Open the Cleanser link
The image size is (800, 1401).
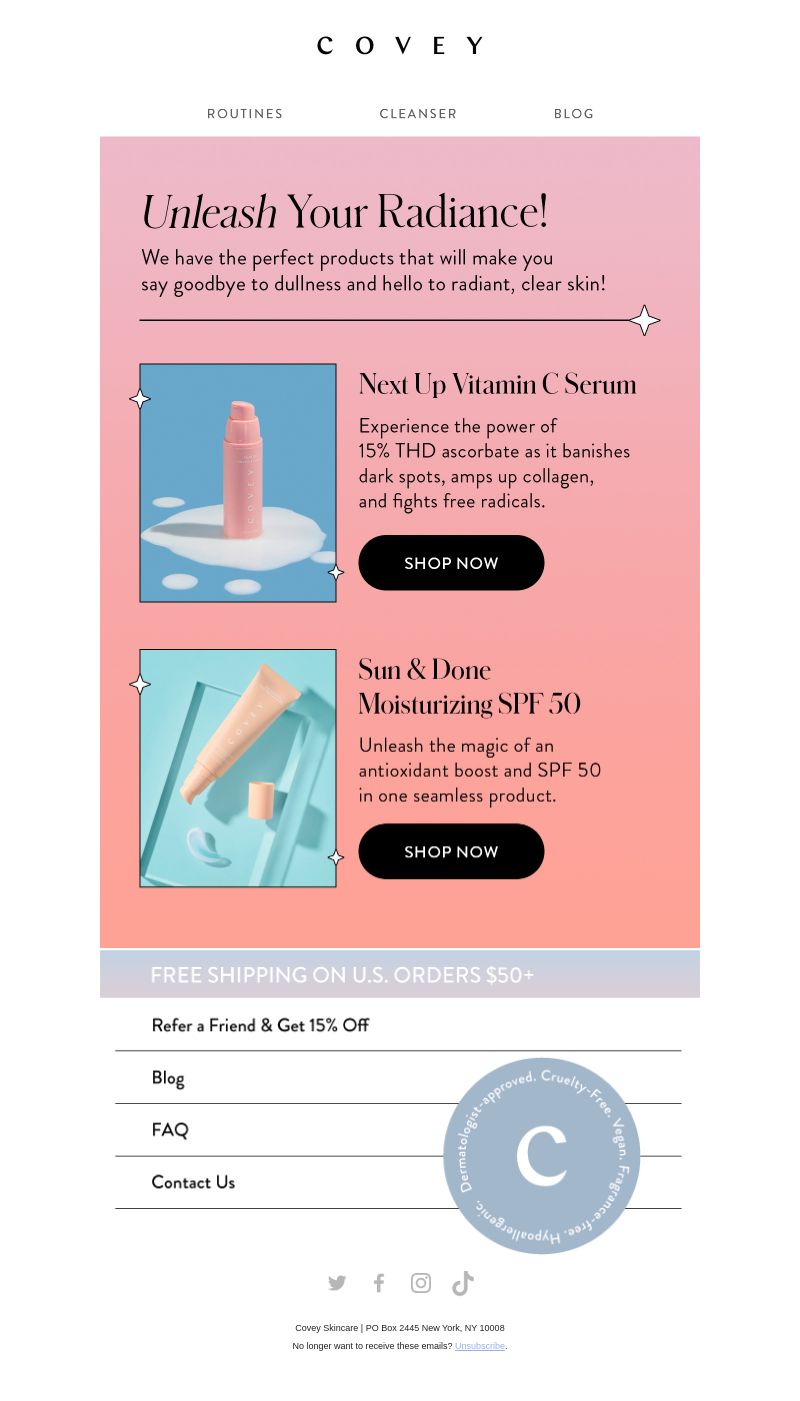(418, 114)
